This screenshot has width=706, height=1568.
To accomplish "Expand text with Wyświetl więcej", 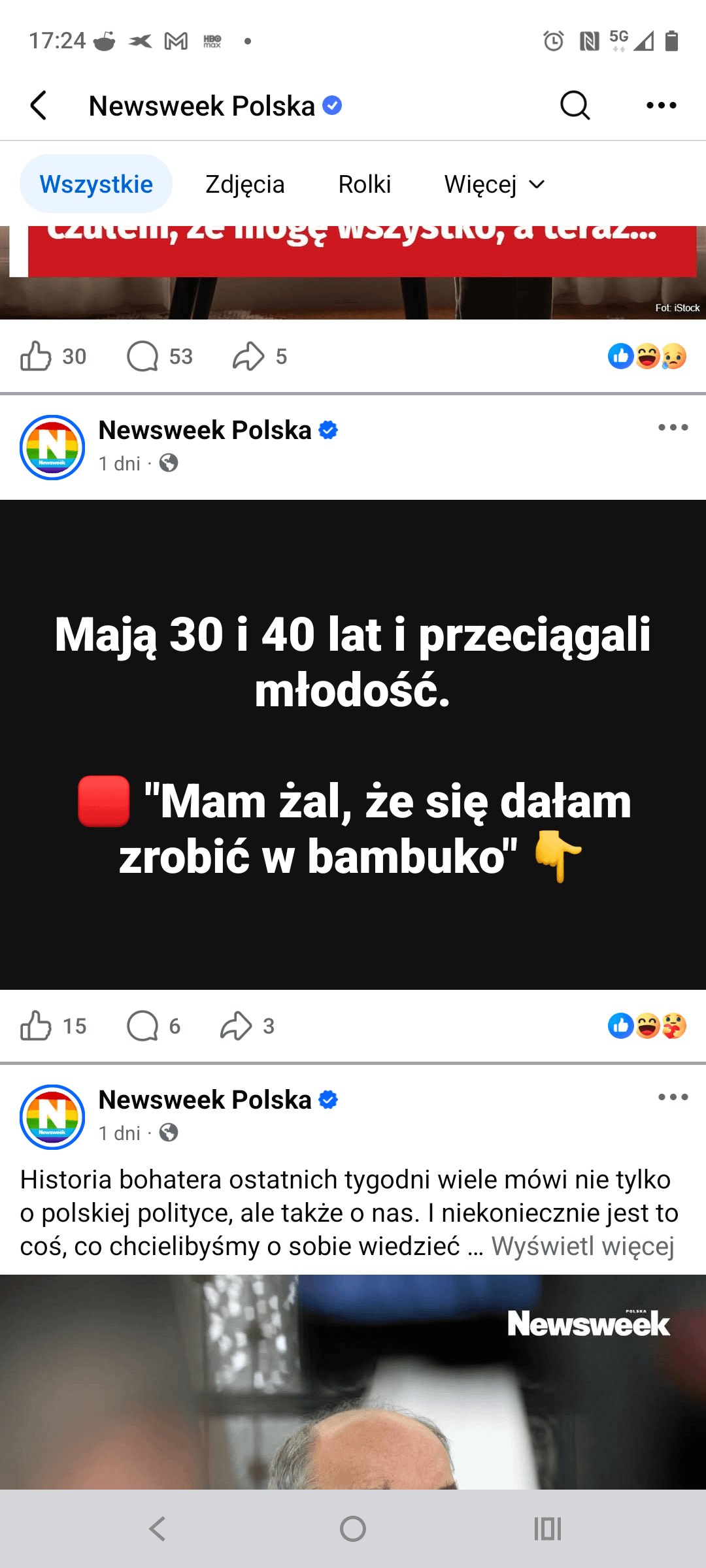I will coord(582,1247).
